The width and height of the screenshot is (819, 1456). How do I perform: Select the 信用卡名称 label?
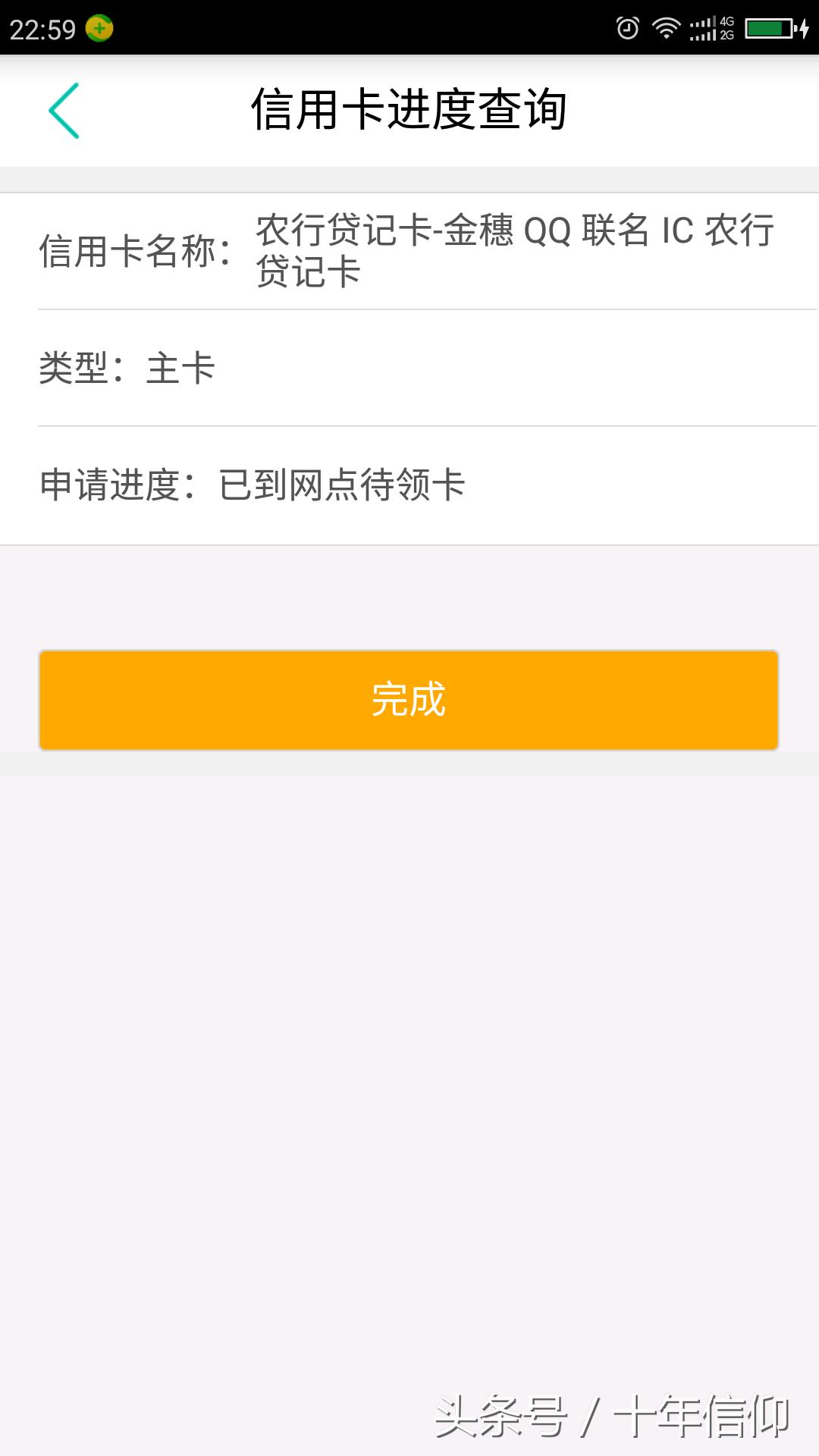(135, 250)
